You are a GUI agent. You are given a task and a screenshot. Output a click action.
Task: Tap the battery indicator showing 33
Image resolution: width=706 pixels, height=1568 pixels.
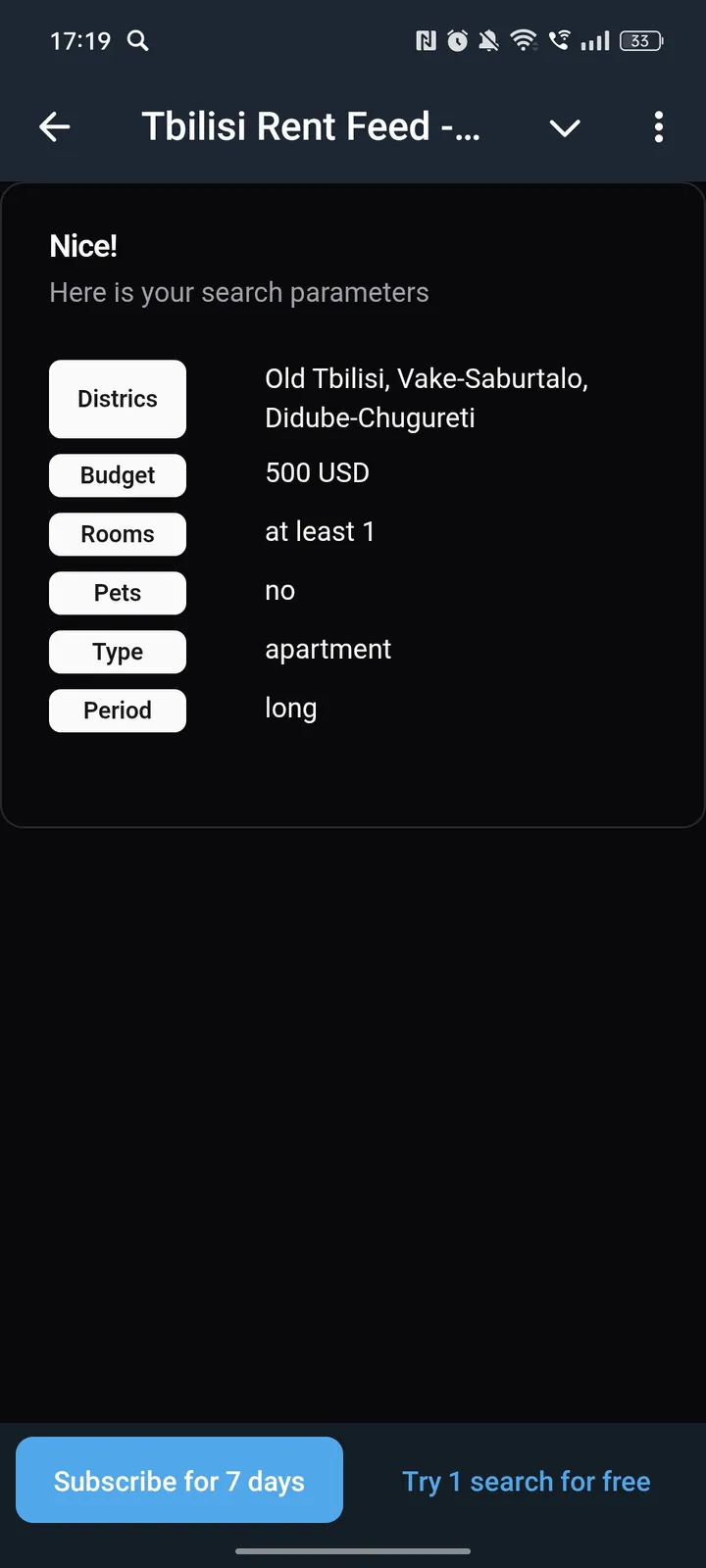point(639,41)
